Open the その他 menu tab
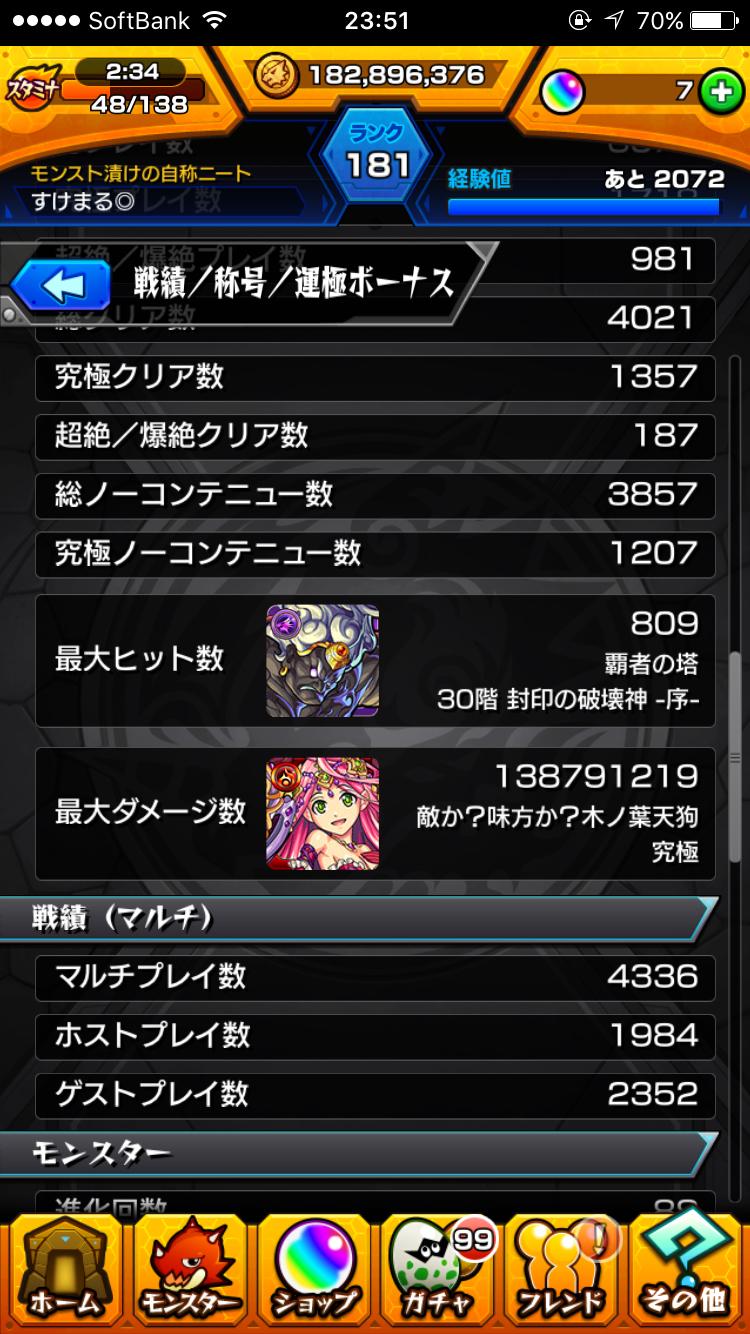The height and width of the screenshot is (1334, 750). click(686, 1270)
